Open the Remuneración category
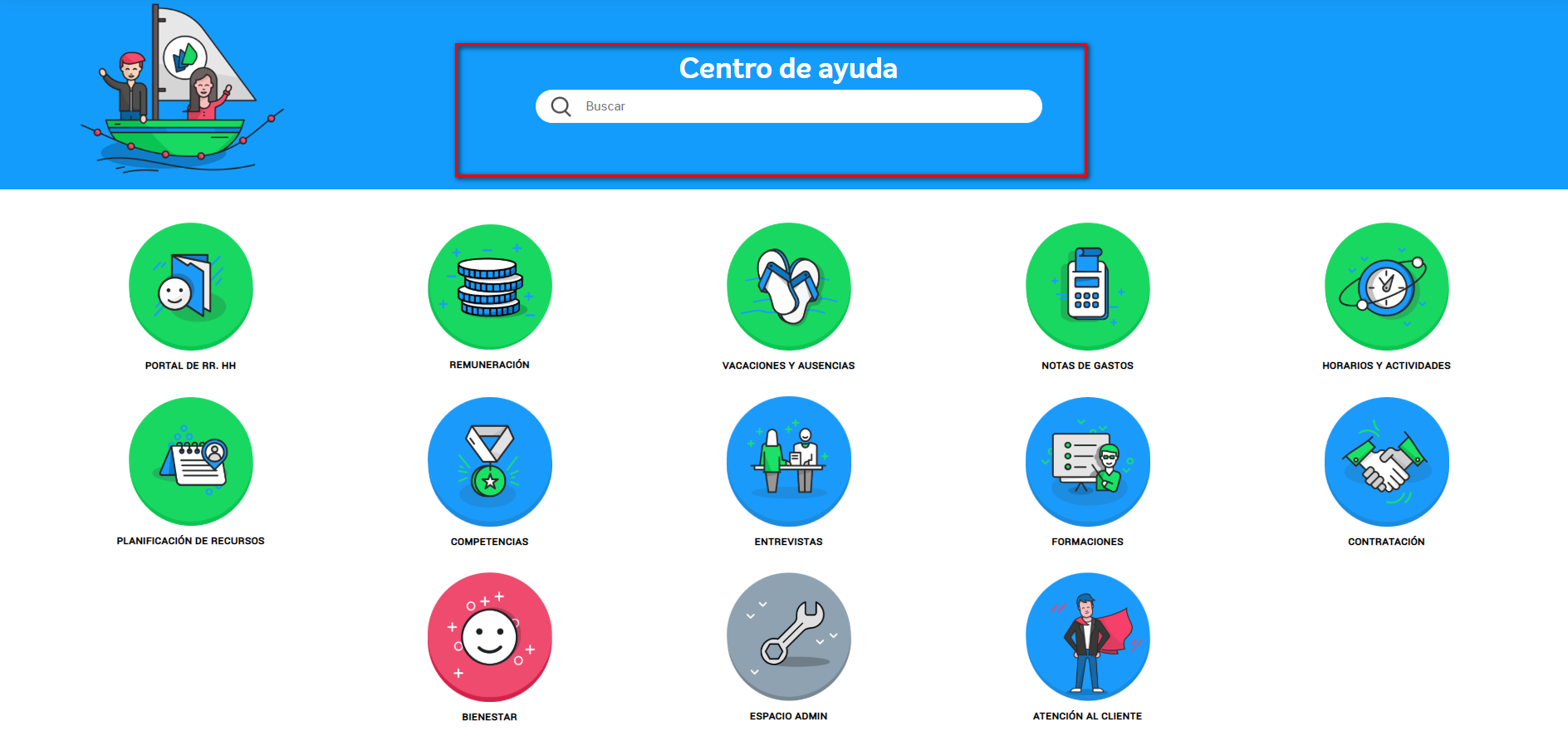Viewport: 1568px width, 736px height. [x=490, y=287]
